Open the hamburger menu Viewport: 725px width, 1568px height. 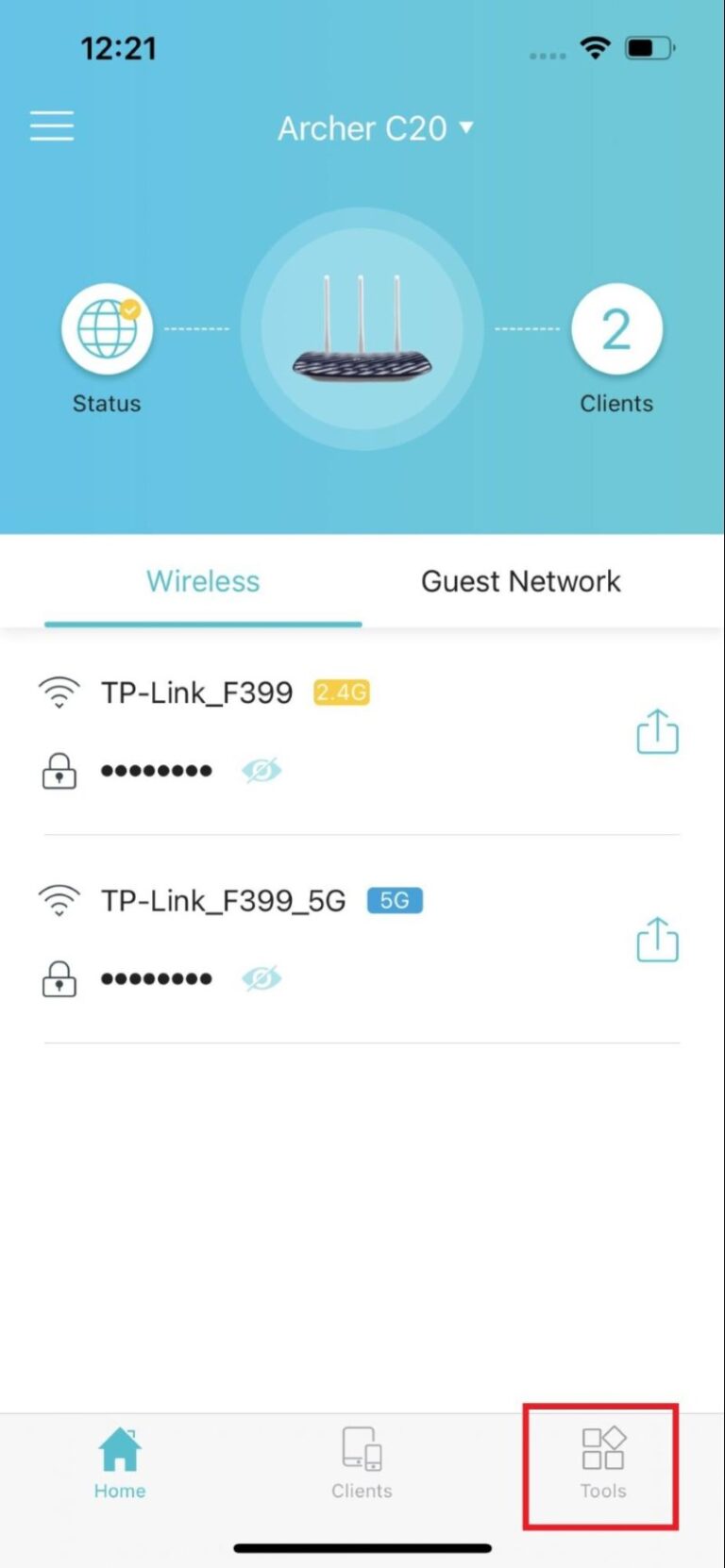52,125
